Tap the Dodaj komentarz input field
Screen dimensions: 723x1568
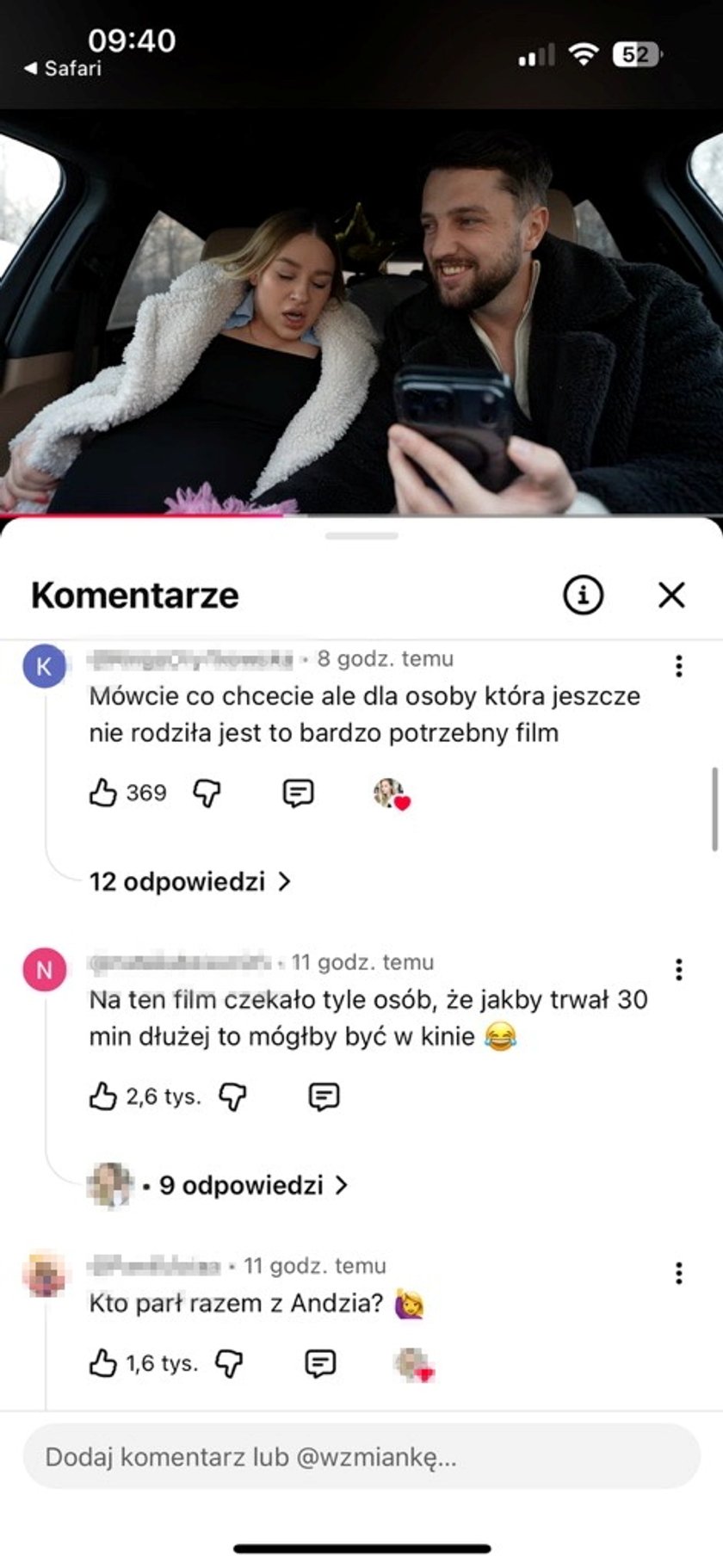coord(361,1457)
